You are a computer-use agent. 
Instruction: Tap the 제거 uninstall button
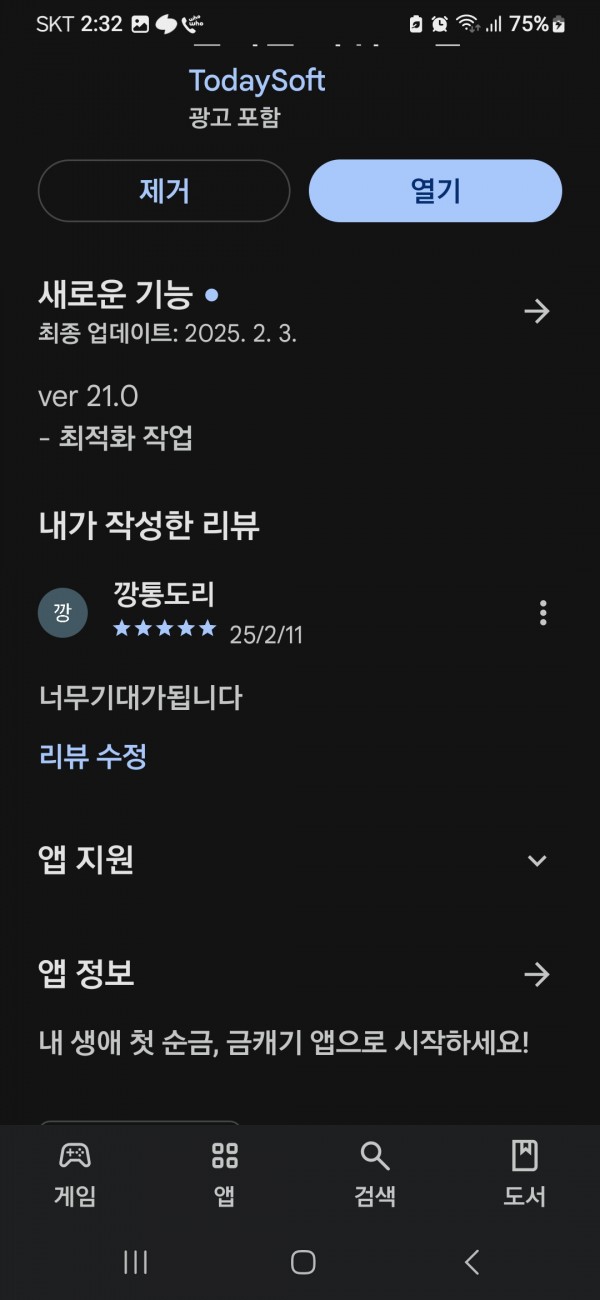coord(164,190)
